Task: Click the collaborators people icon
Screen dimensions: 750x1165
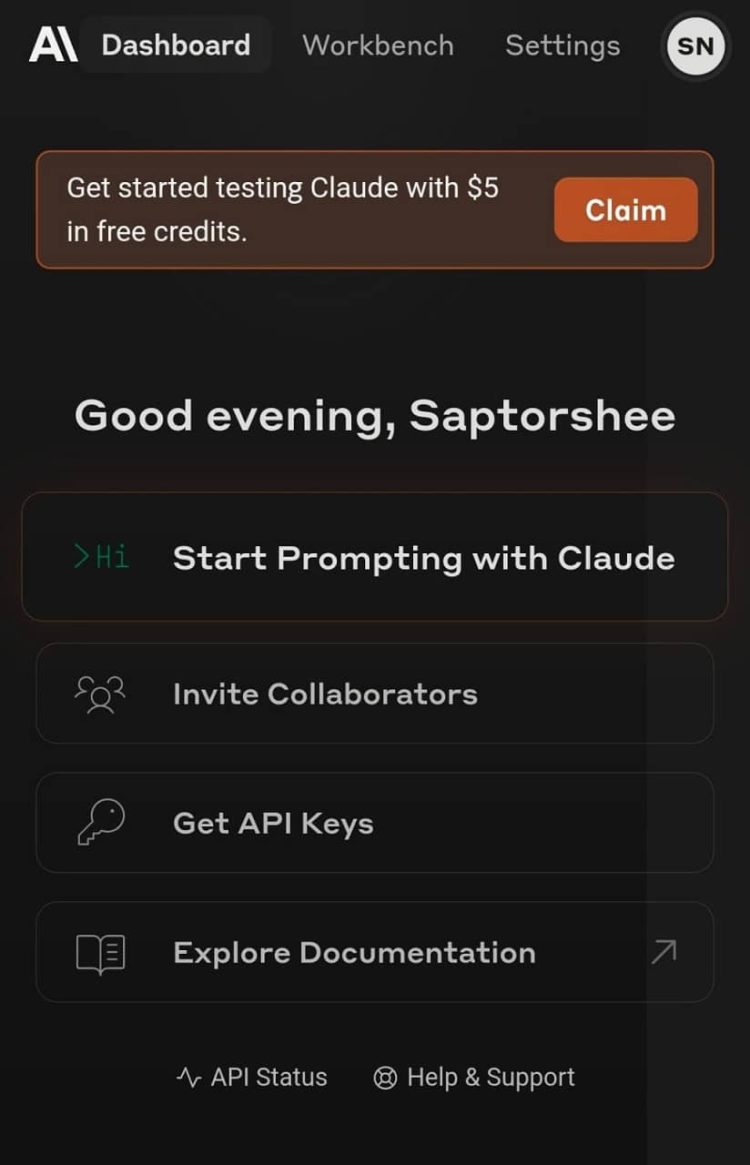Action: [x=99, y=693]
